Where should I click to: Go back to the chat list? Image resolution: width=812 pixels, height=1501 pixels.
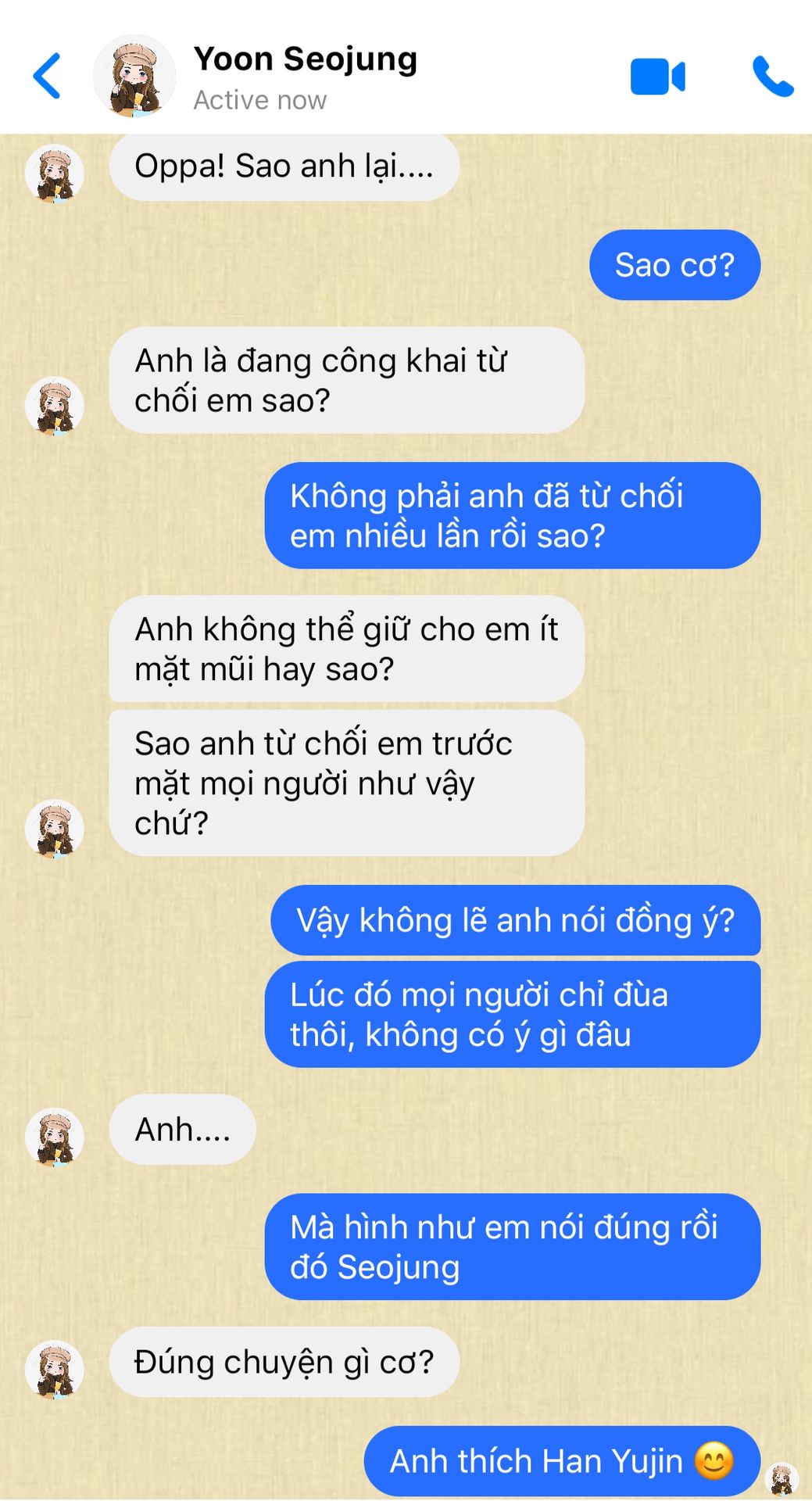pyautogui.click(x=47, y=76)
